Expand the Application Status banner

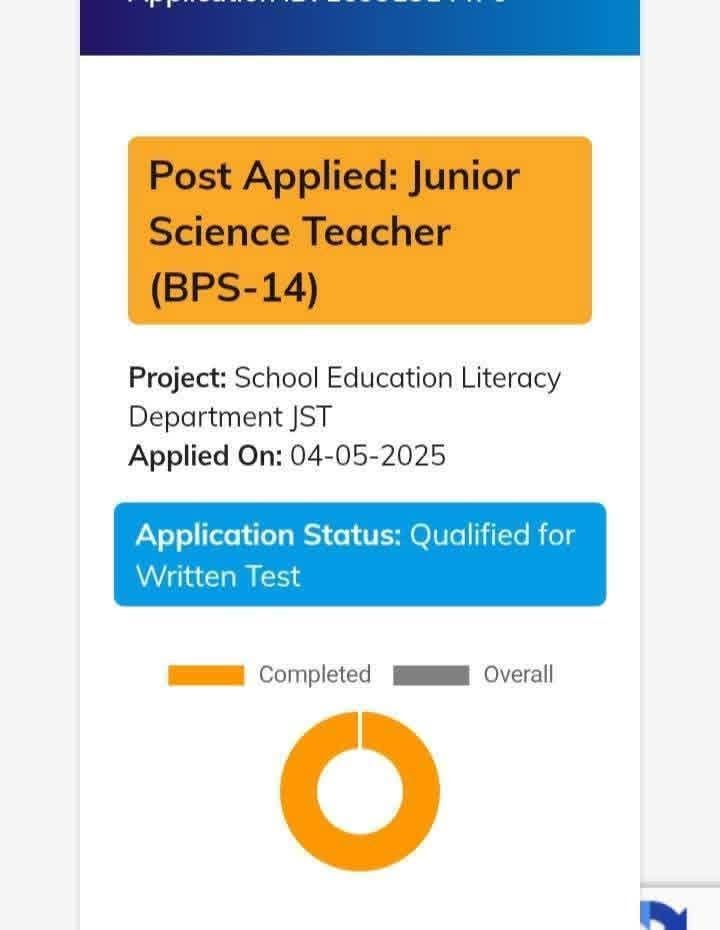tap(360, 555)
